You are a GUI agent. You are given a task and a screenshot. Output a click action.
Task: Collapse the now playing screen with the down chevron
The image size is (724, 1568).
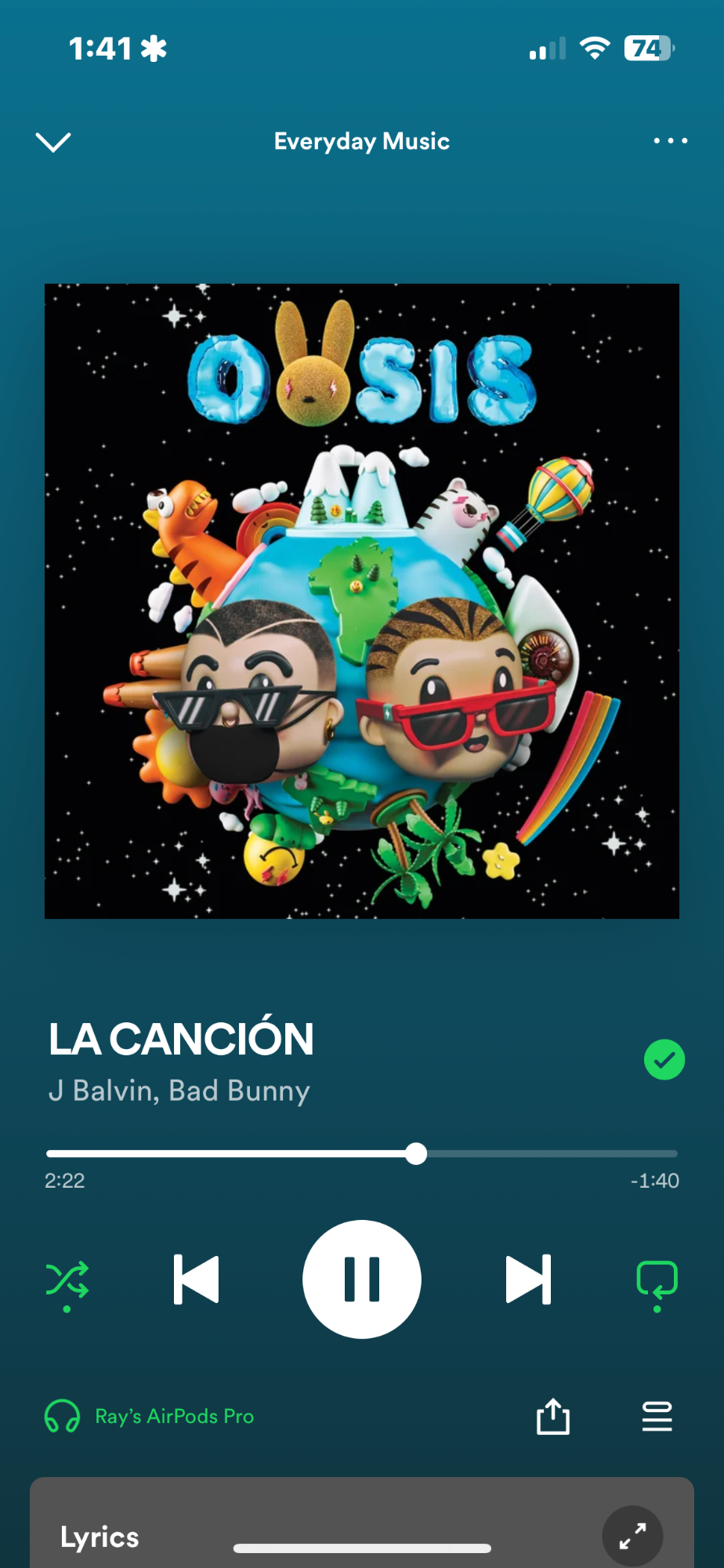(53, 142)
